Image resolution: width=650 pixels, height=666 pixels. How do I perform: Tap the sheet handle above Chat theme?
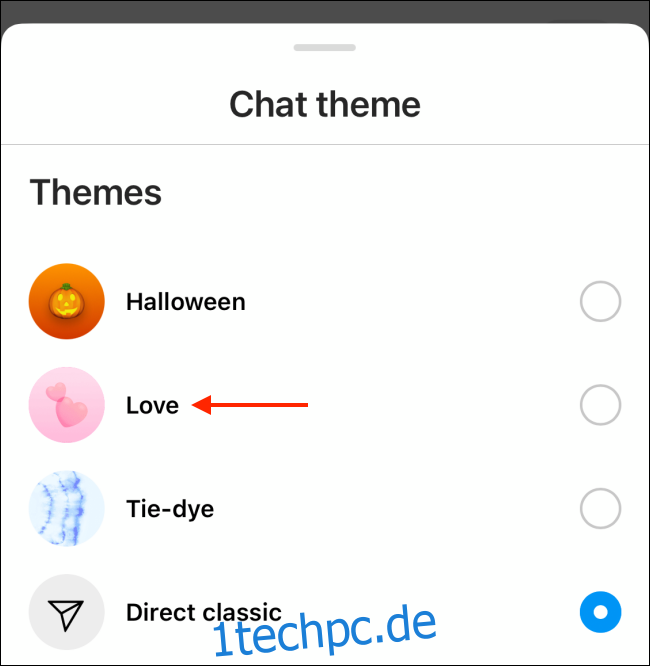324,47
